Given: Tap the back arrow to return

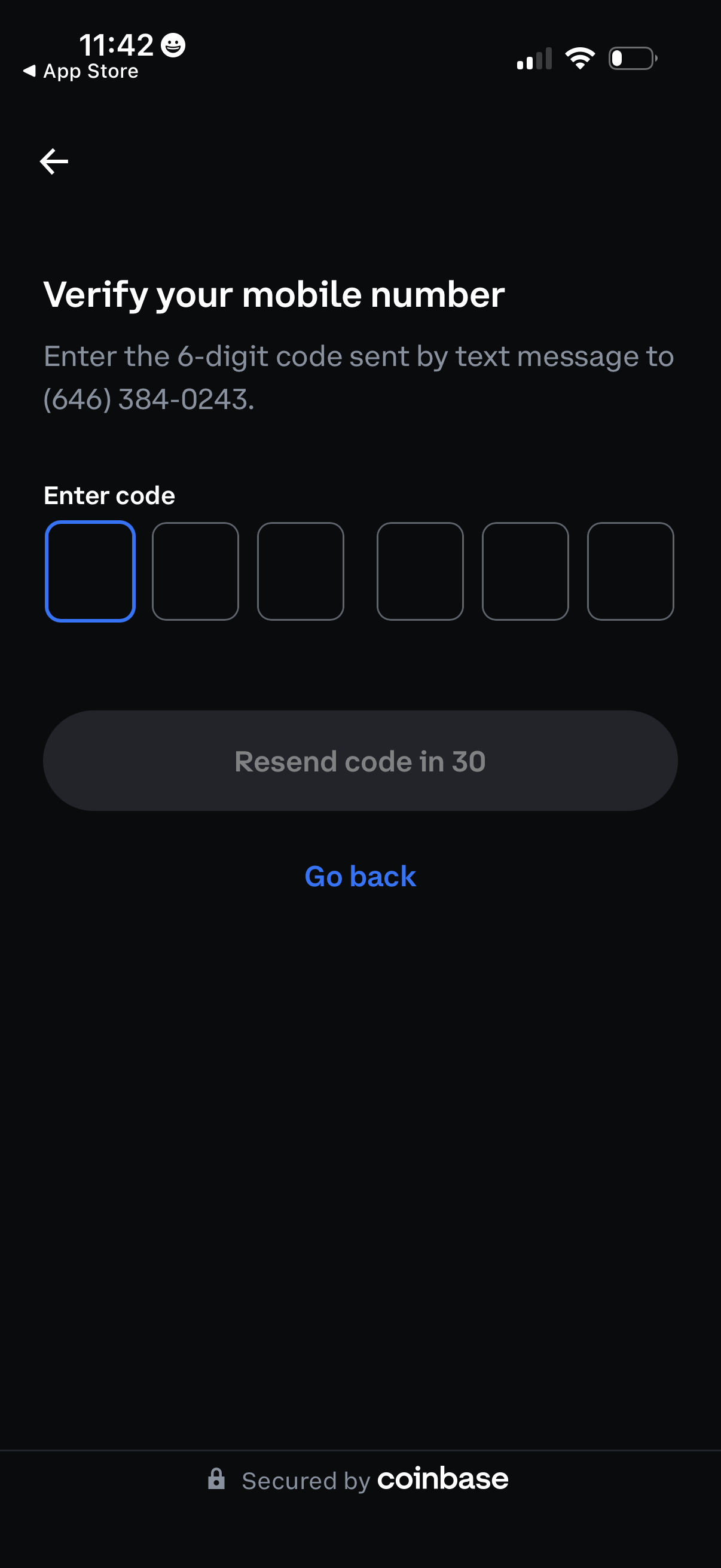Looking at the screenshot, I should click(x=54, y=161).
